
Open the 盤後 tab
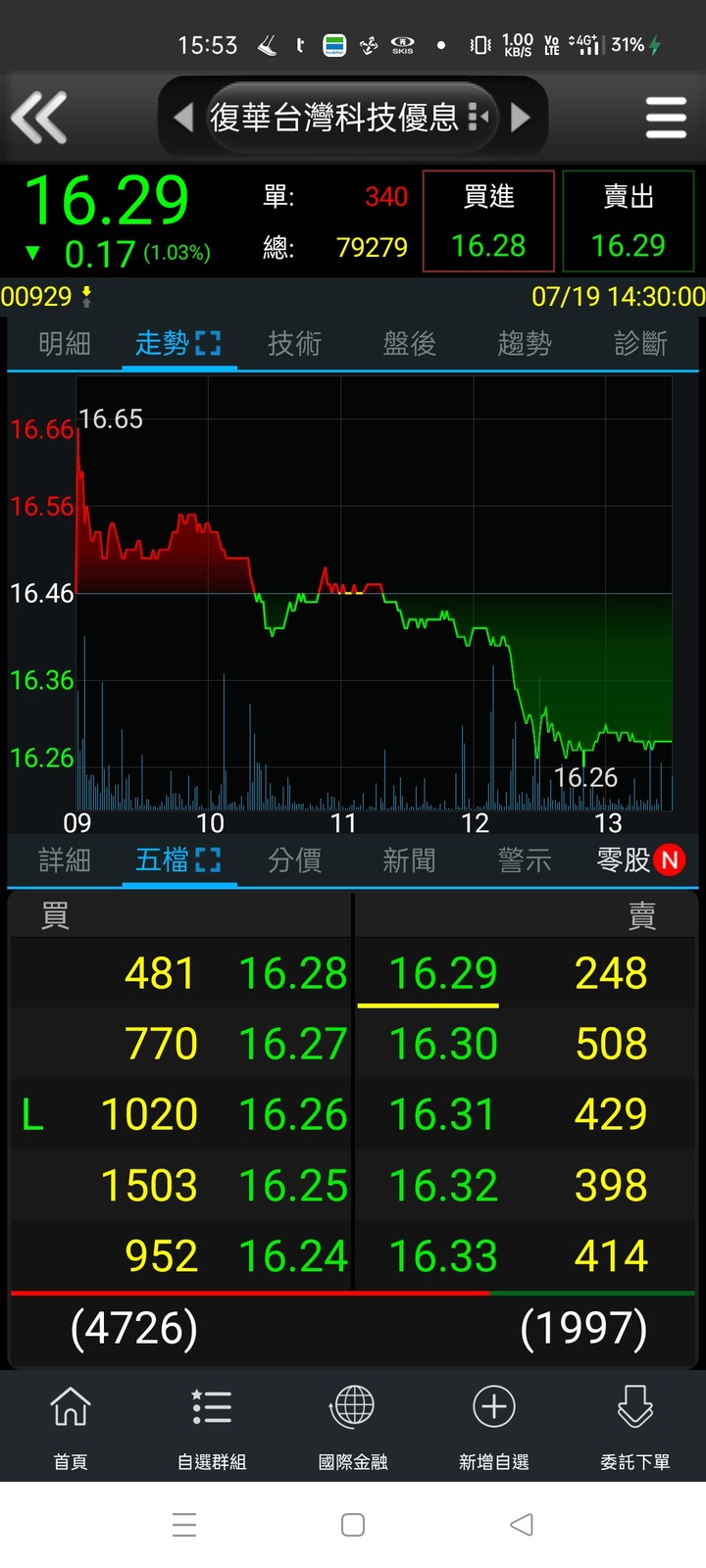click(409, 343)
